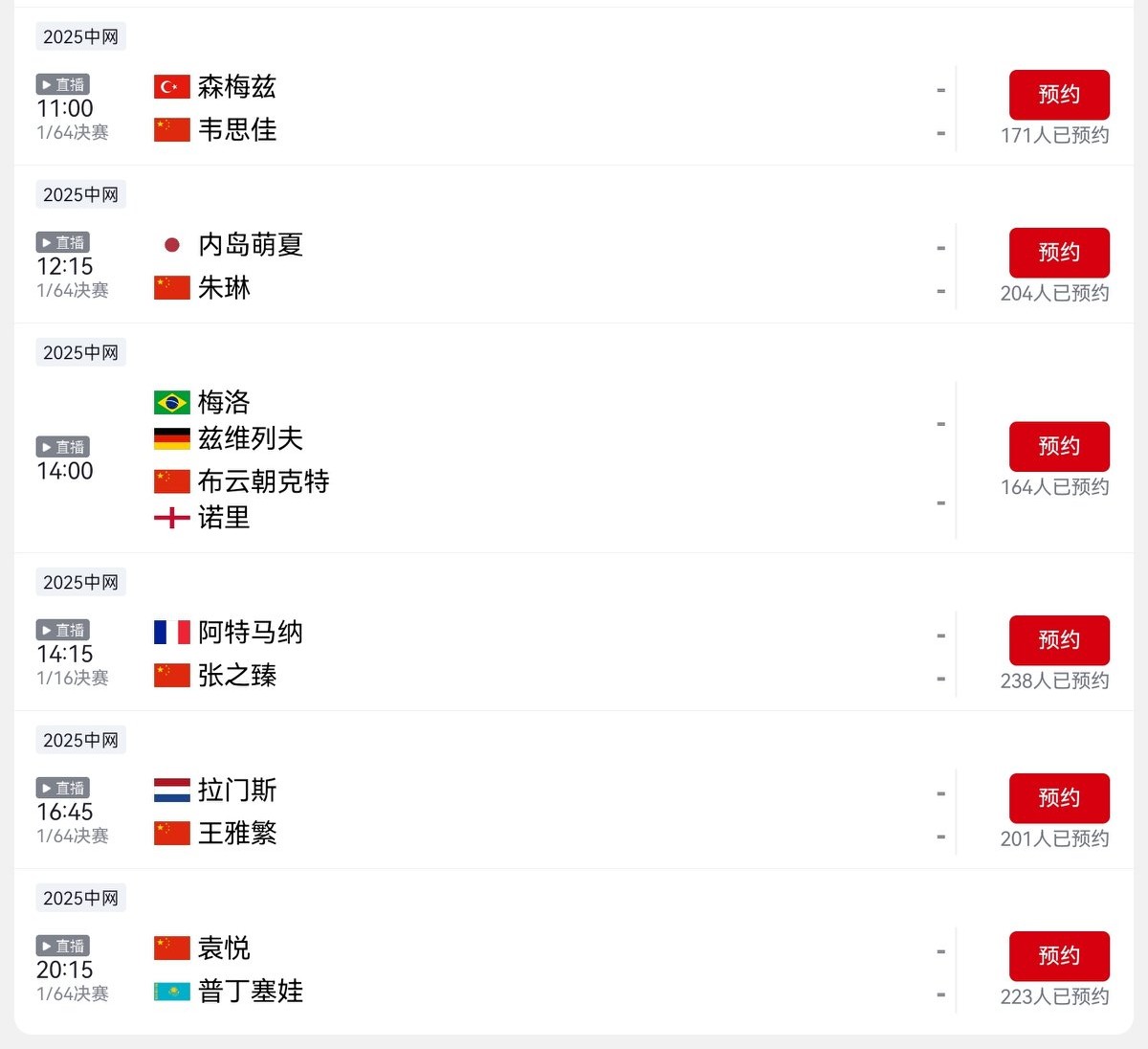Reserve 阿特马纳 vs 张之臻 at 14:15
Image resolution: width=1148 pixels, height=1049 pixels.
1058,640
